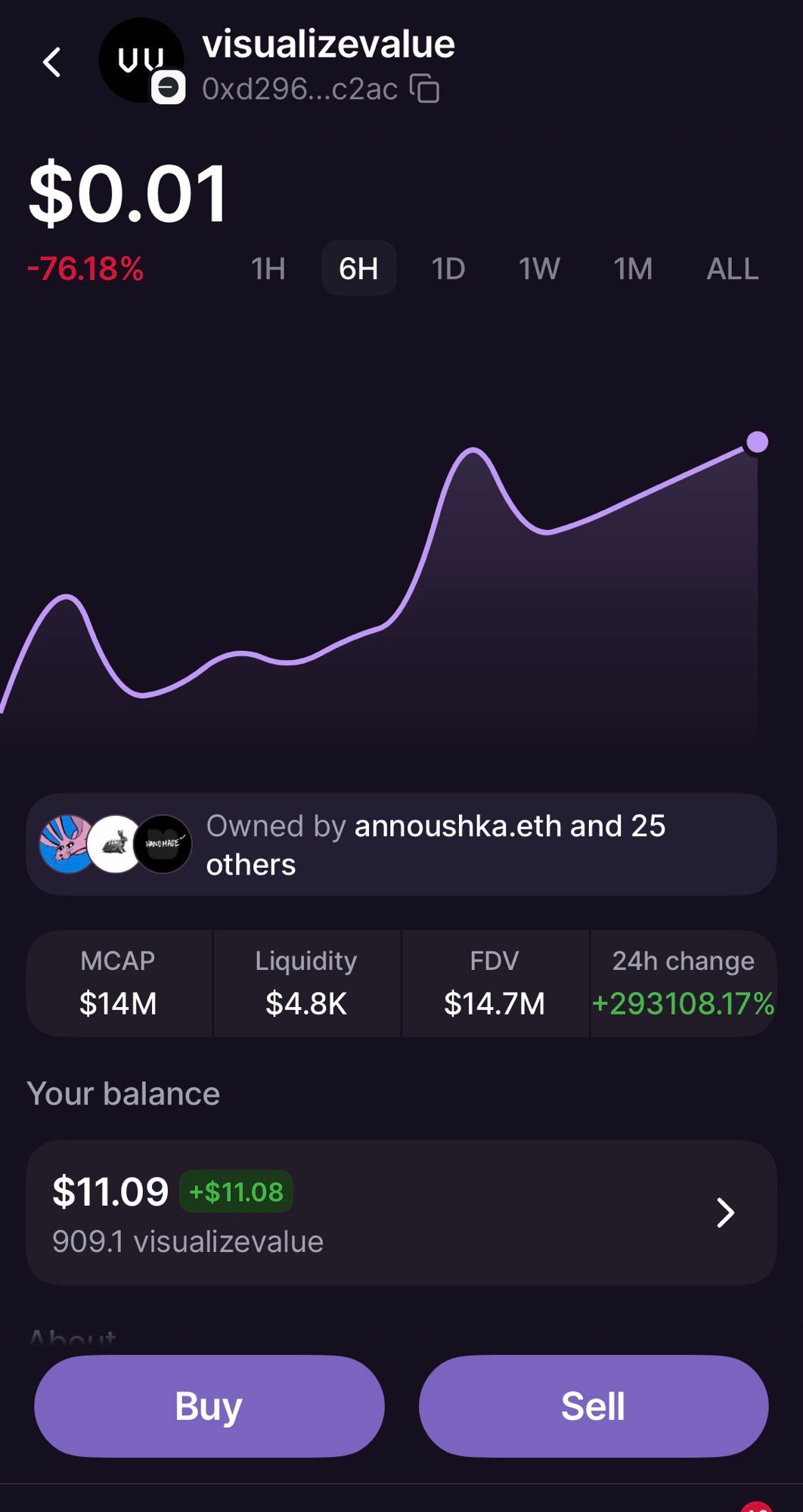The width and height of the screenshot is (803, 1512).
Task: Show the 1D price chart
Action: click(x=448, y=268)
